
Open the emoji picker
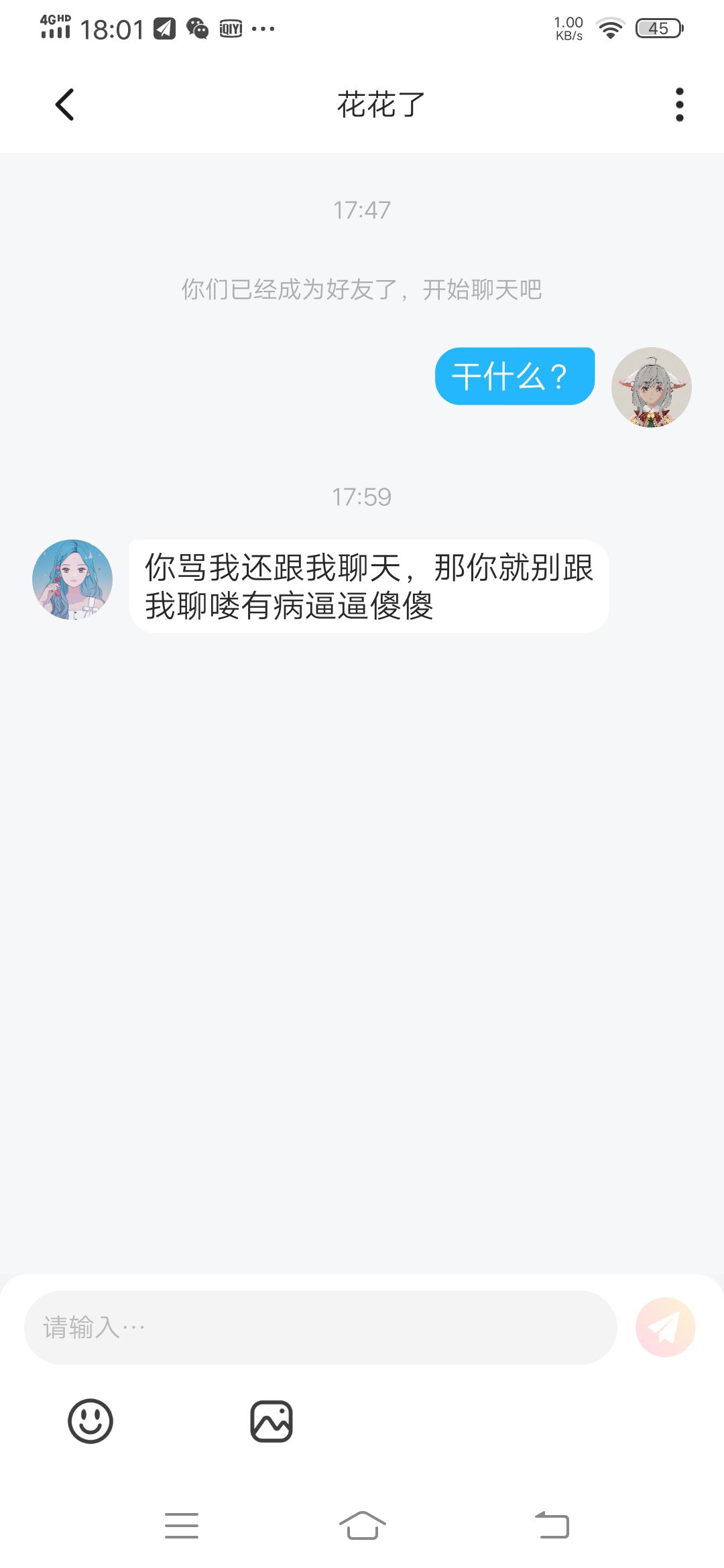point(90,1421)
